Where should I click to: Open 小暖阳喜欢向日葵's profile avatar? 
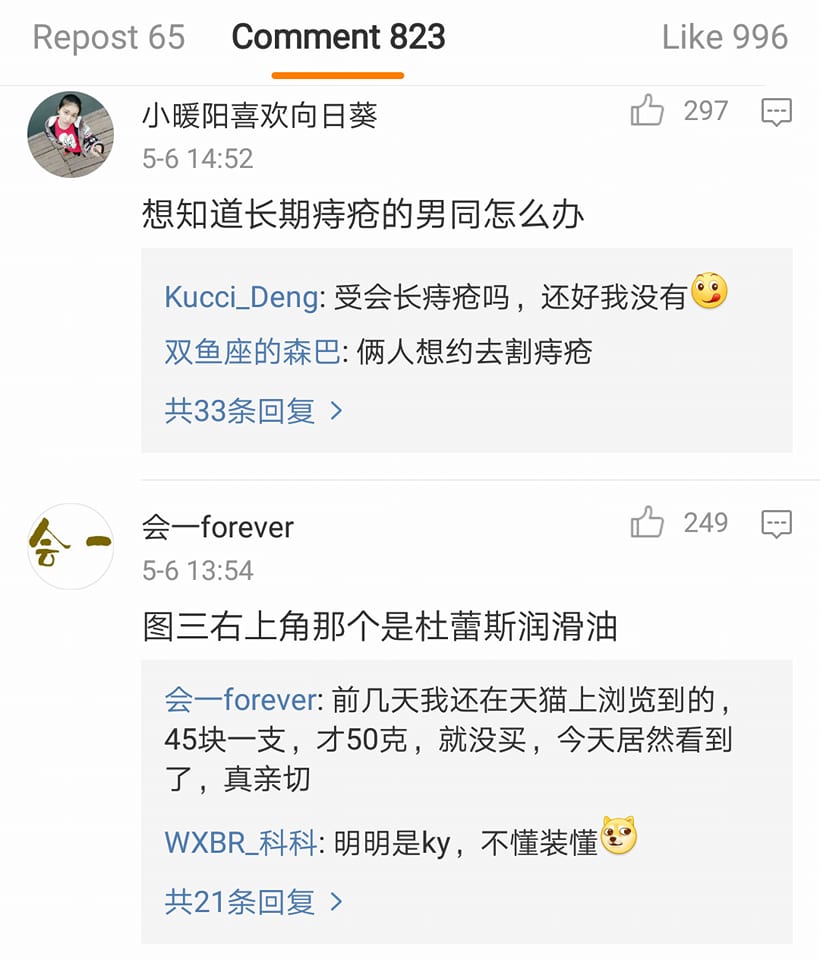click(x=70, y=134)
